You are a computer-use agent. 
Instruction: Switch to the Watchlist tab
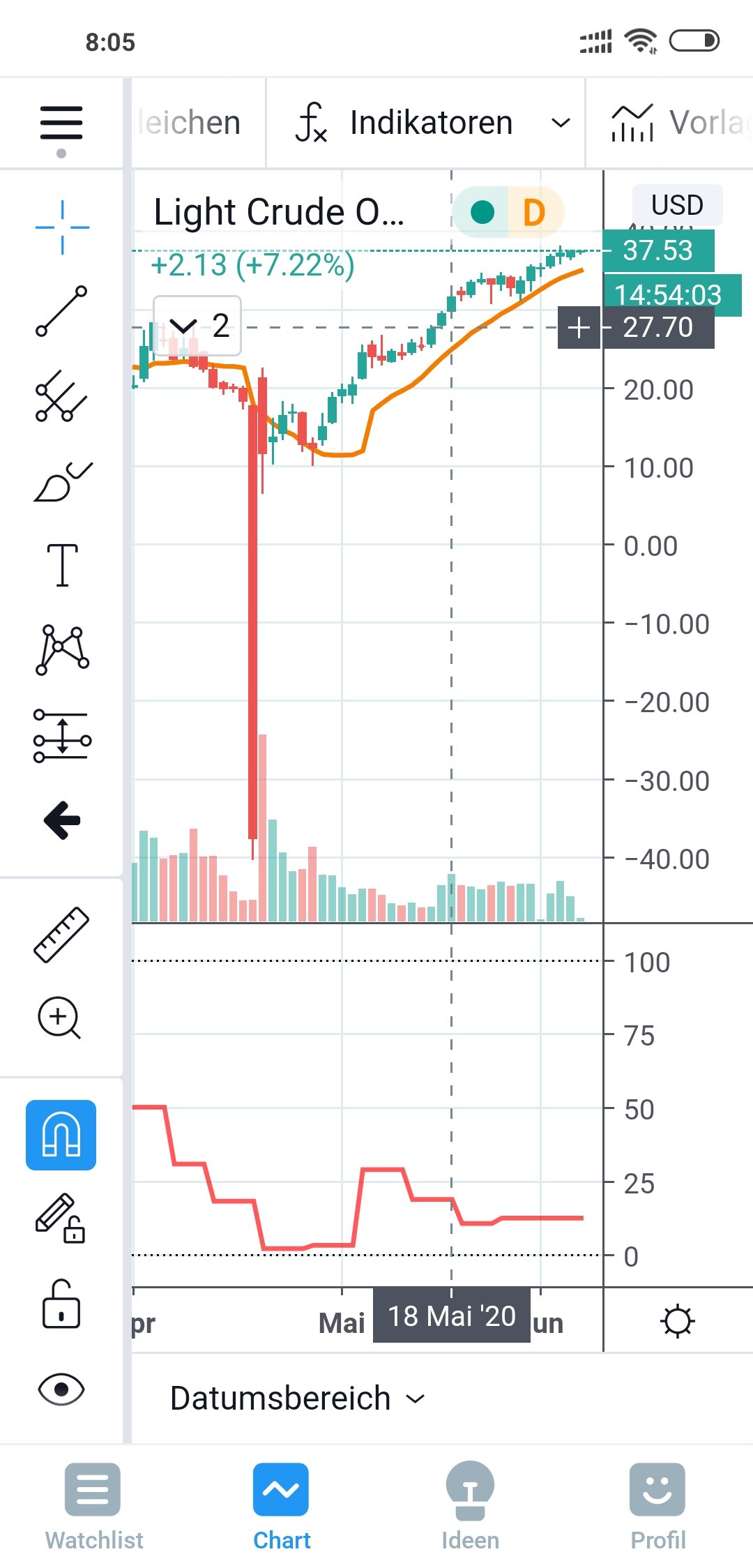pyautogui.click(x=93, y=1507)
